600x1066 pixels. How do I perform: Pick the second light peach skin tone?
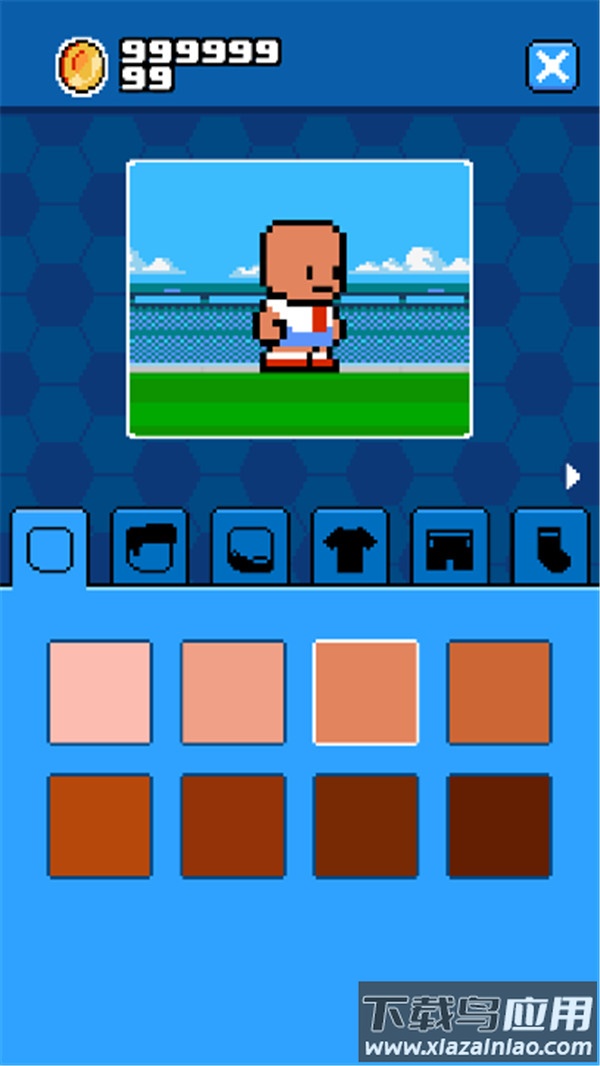(x=233, y=692)
